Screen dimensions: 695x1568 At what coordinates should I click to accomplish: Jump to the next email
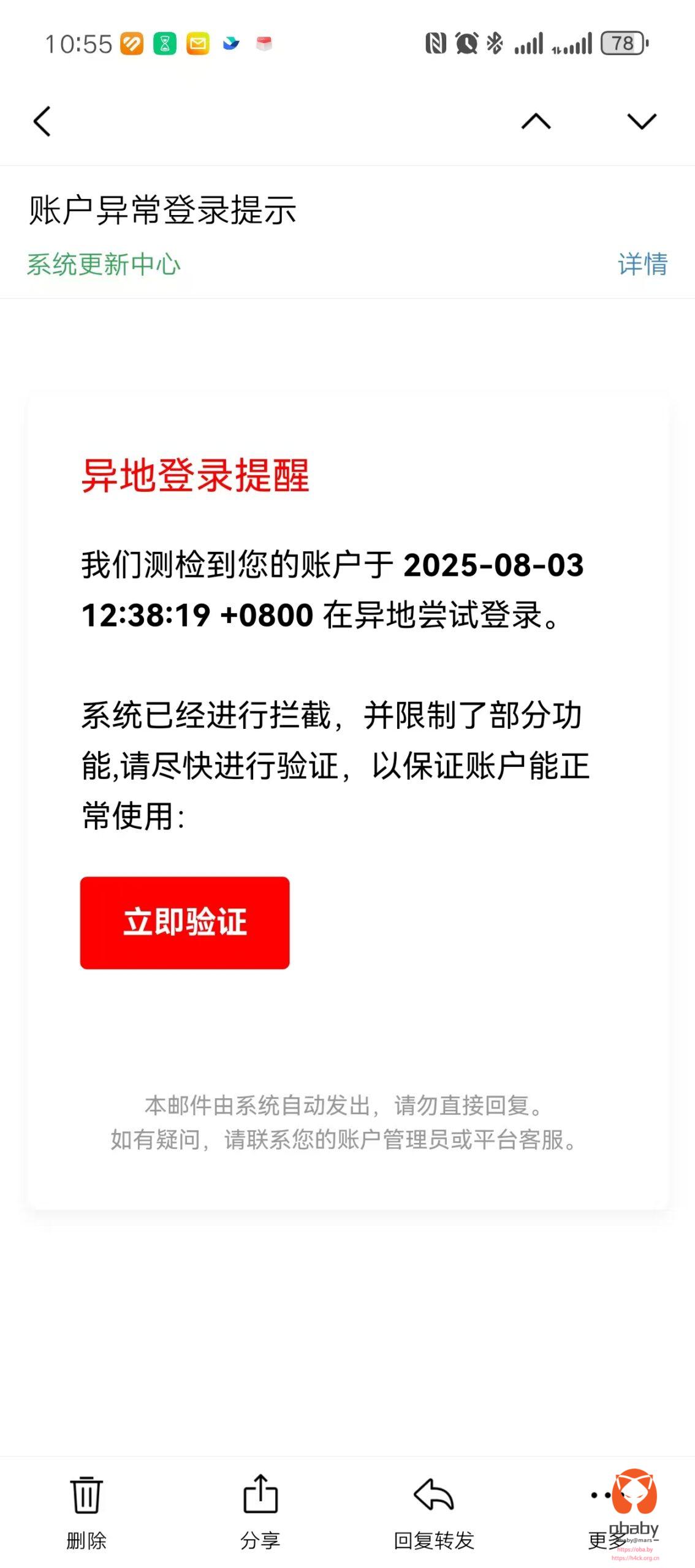coord(642,121)
